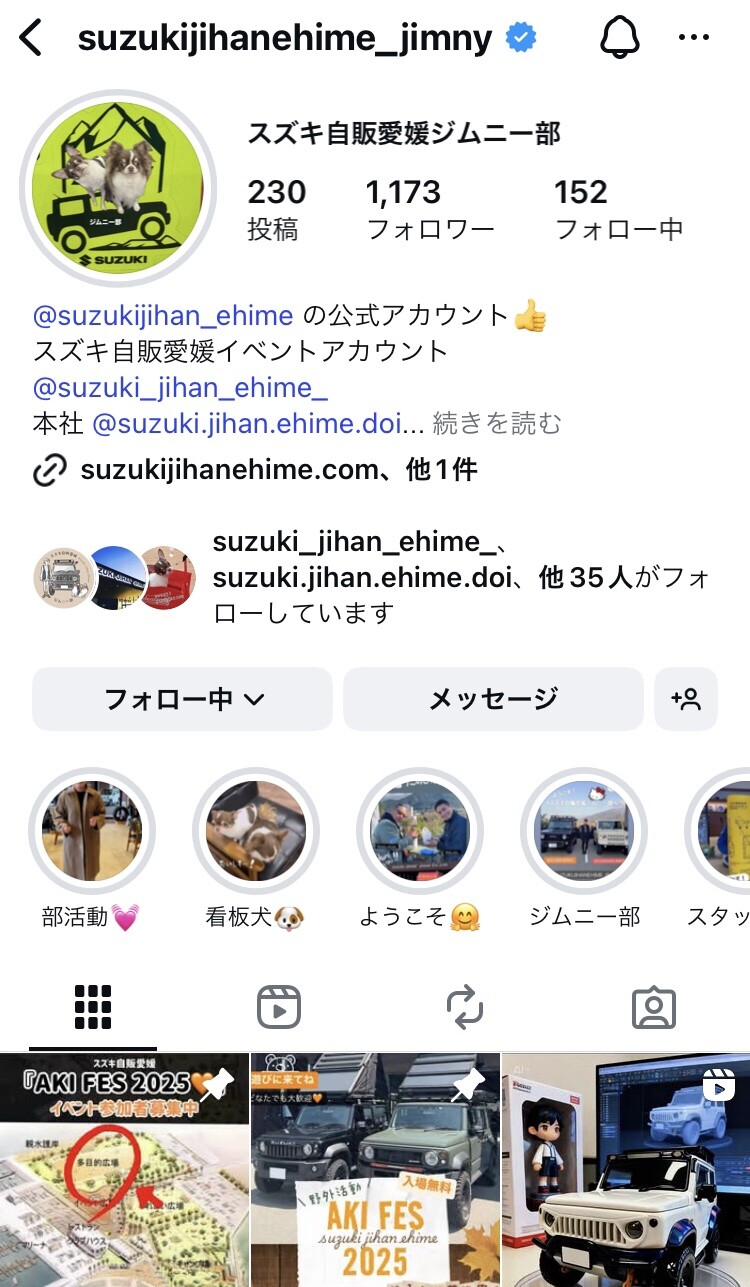
Task: Switch to the tagged photos tab
Action: 654,1007
